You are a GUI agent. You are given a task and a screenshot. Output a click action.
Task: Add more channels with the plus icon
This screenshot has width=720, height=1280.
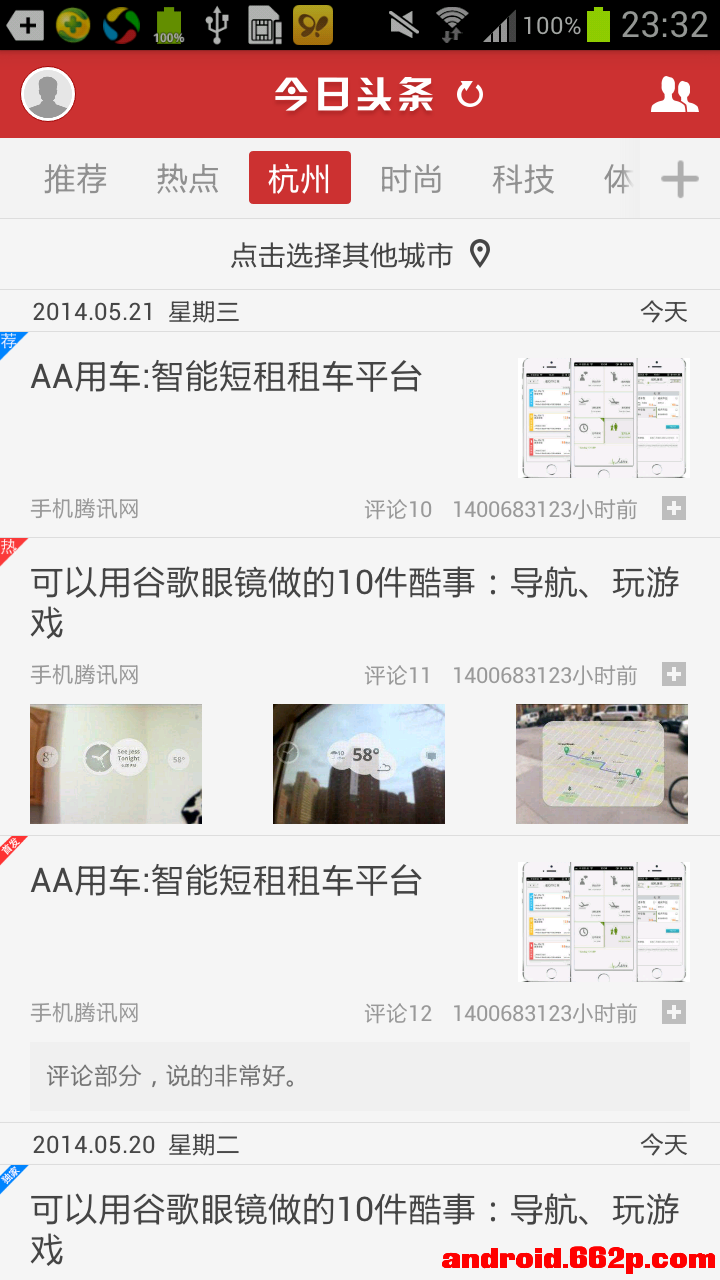click(x=680, y=179)
